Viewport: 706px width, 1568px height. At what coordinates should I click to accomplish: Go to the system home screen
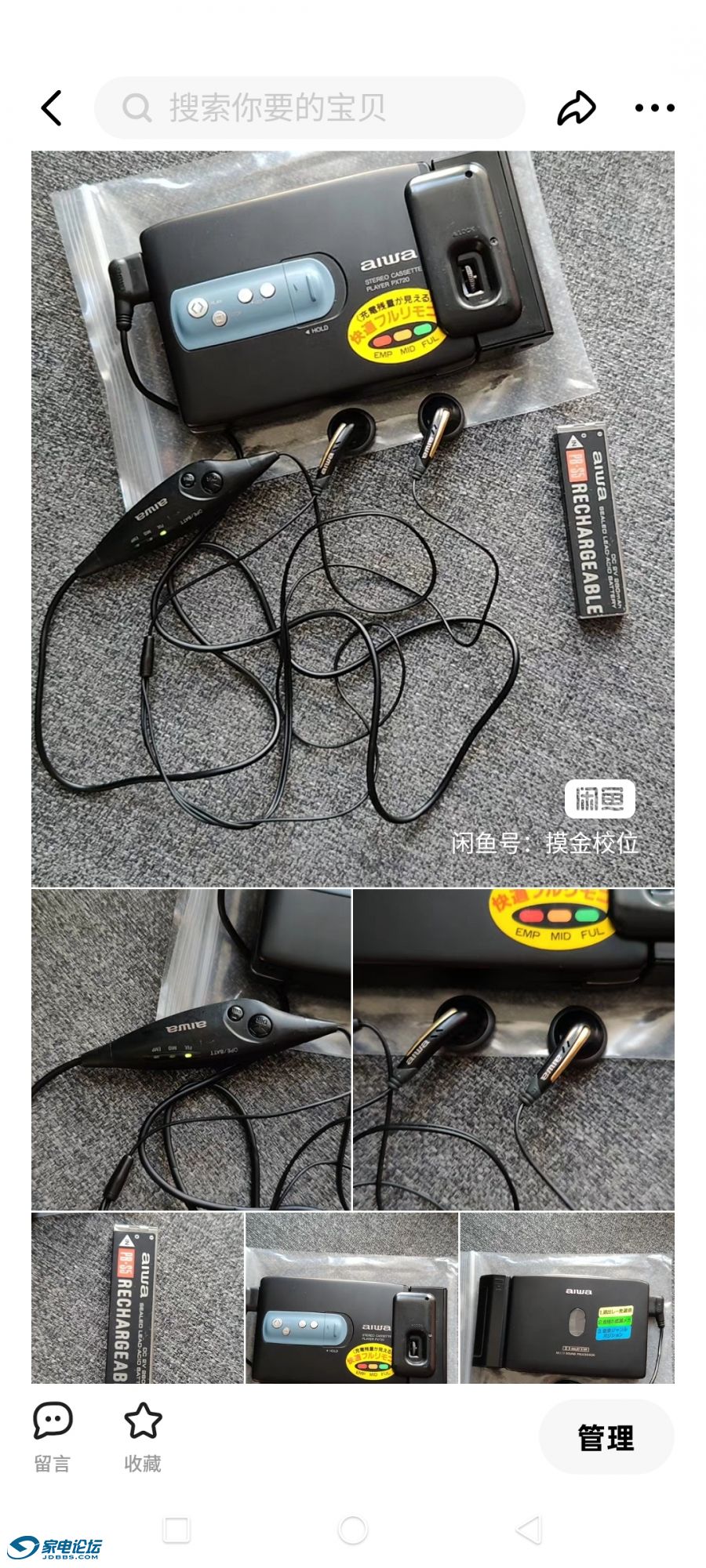click(x=353, y=1530)
